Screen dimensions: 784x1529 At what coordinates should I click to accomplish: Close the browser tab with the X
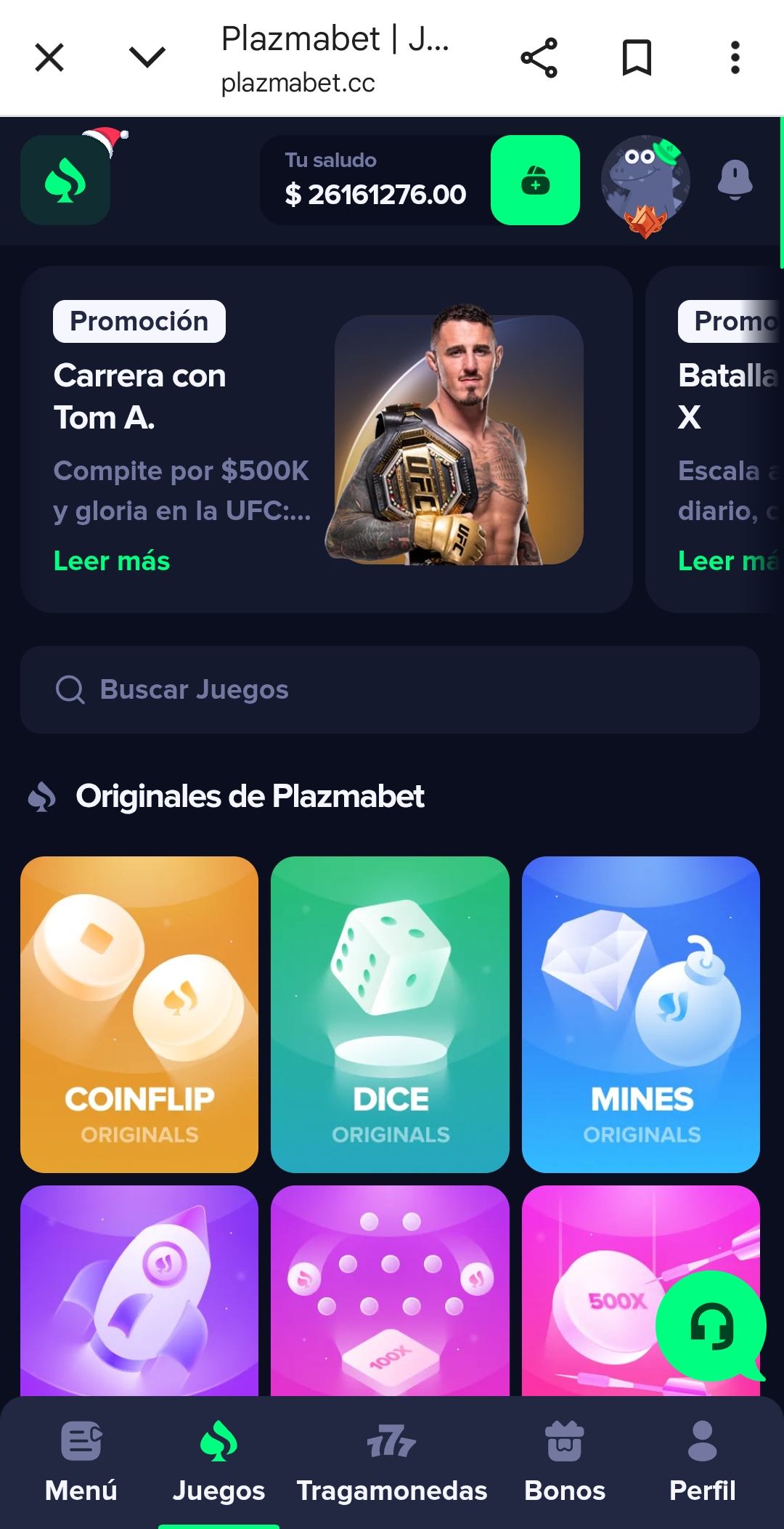tap(49, 57)
